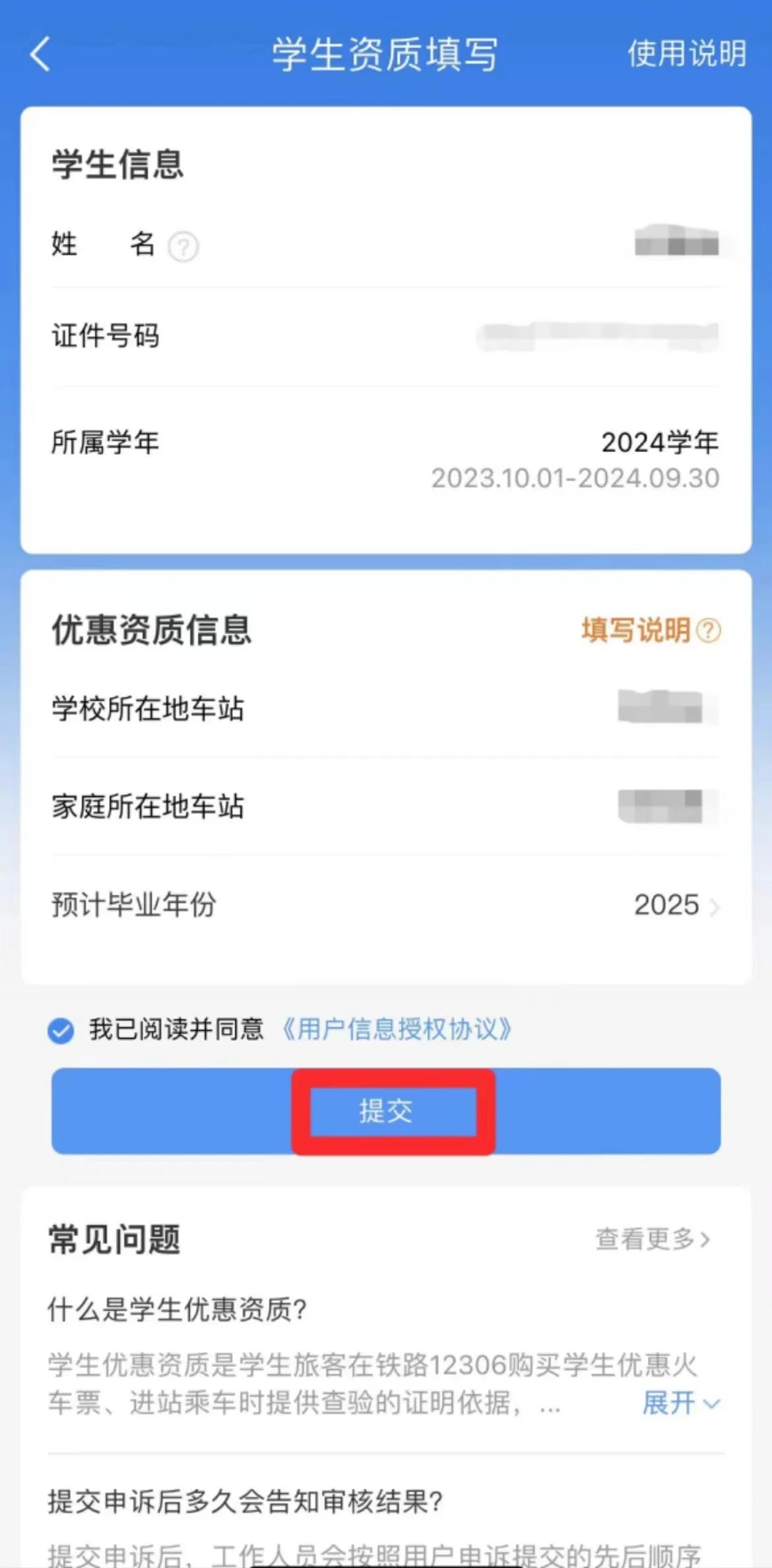This screenshot has width=772, height=1568.
Task: Uncheck the 我已阅读并同意 checkbox
Action: [x=61, y=1030]
